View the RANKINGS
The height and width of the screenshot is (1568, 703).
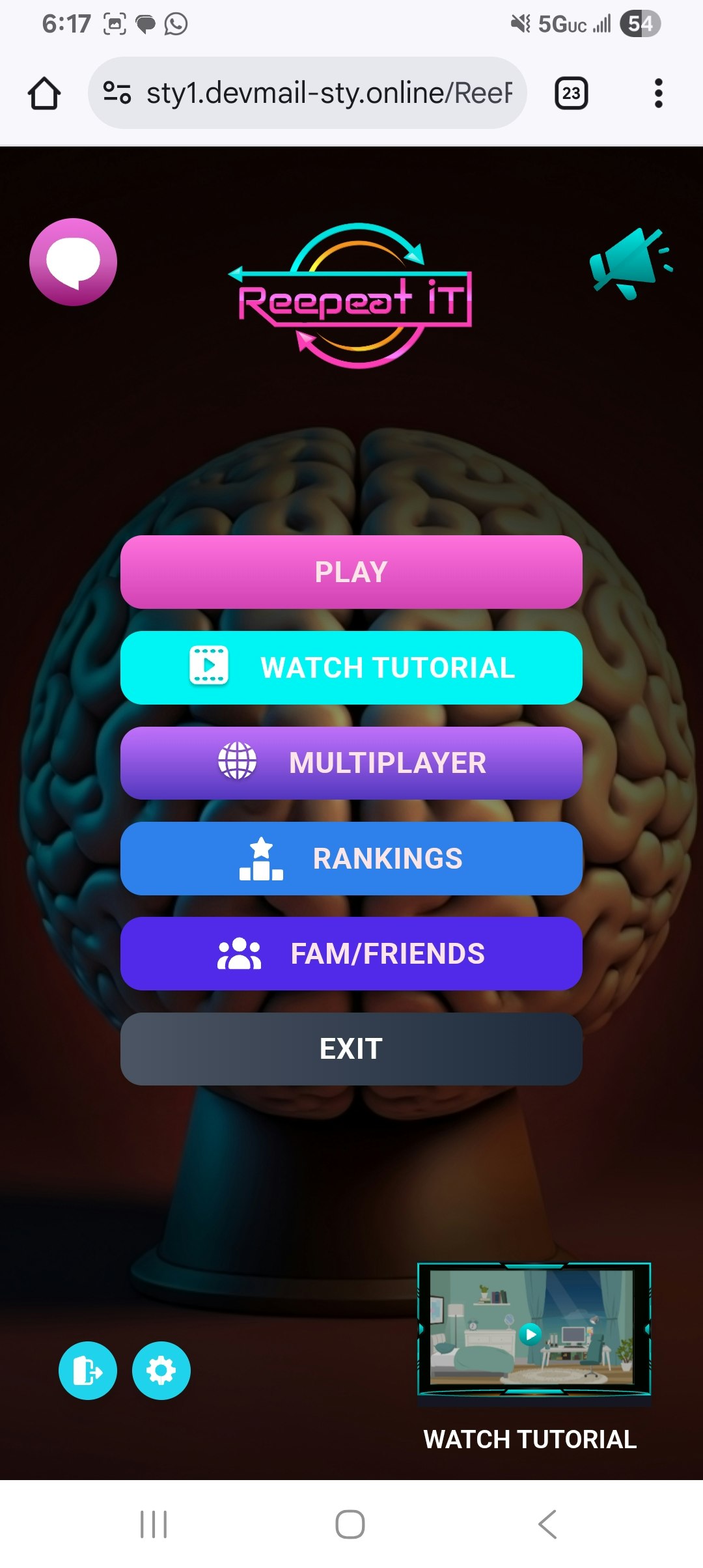(351, 858)
